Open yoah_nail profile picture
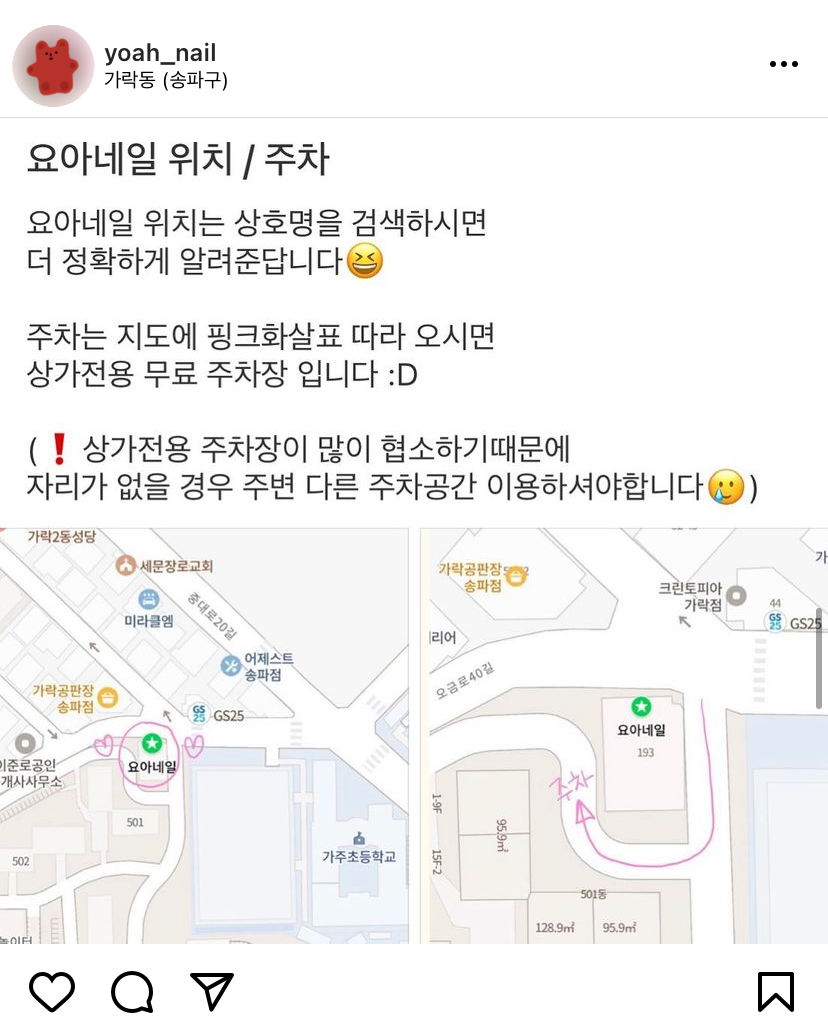828x1030 pixels. 53,66
